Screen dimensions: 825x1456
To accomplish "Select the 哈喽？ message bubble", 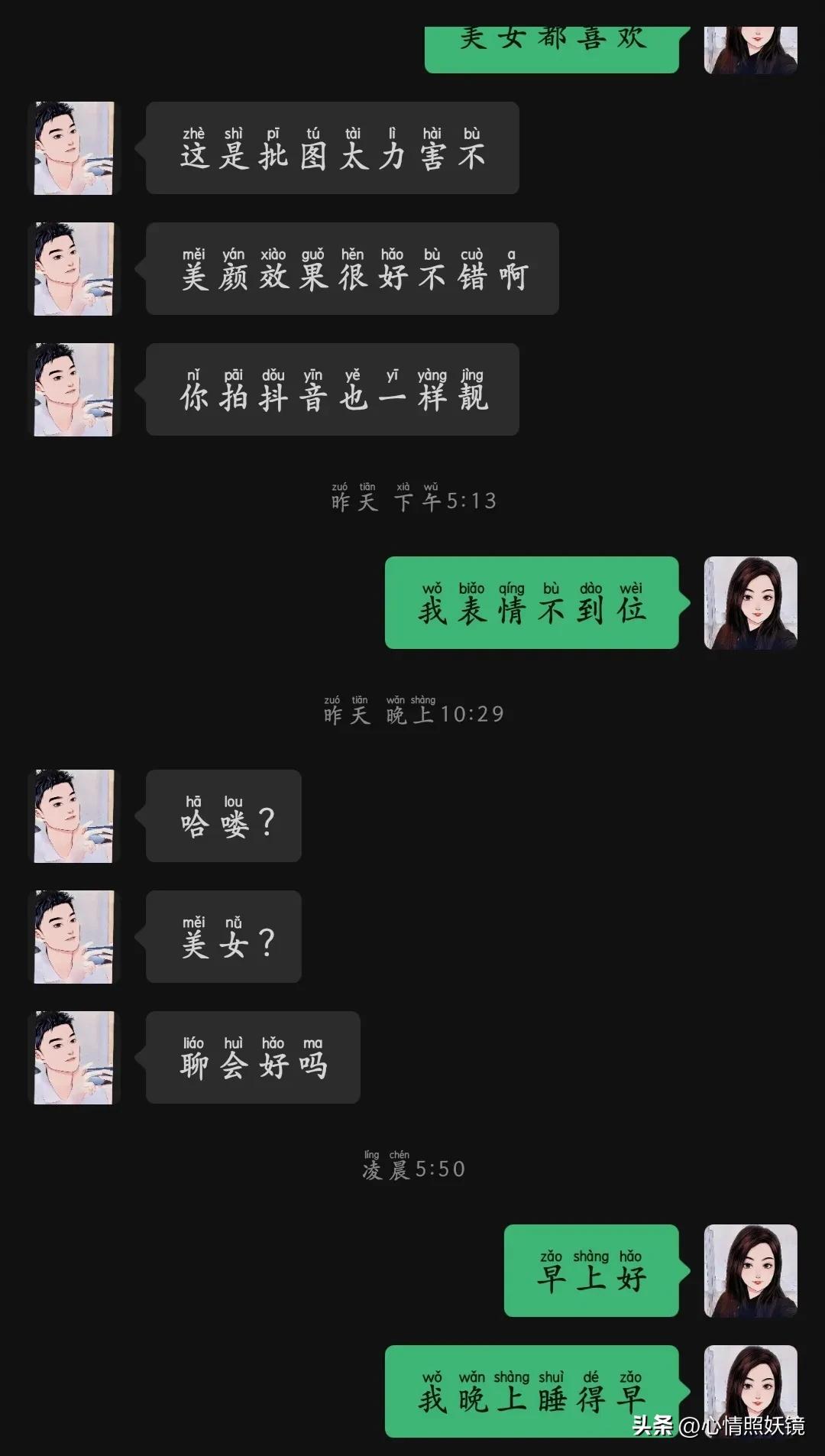I will (x=222, y=816).
